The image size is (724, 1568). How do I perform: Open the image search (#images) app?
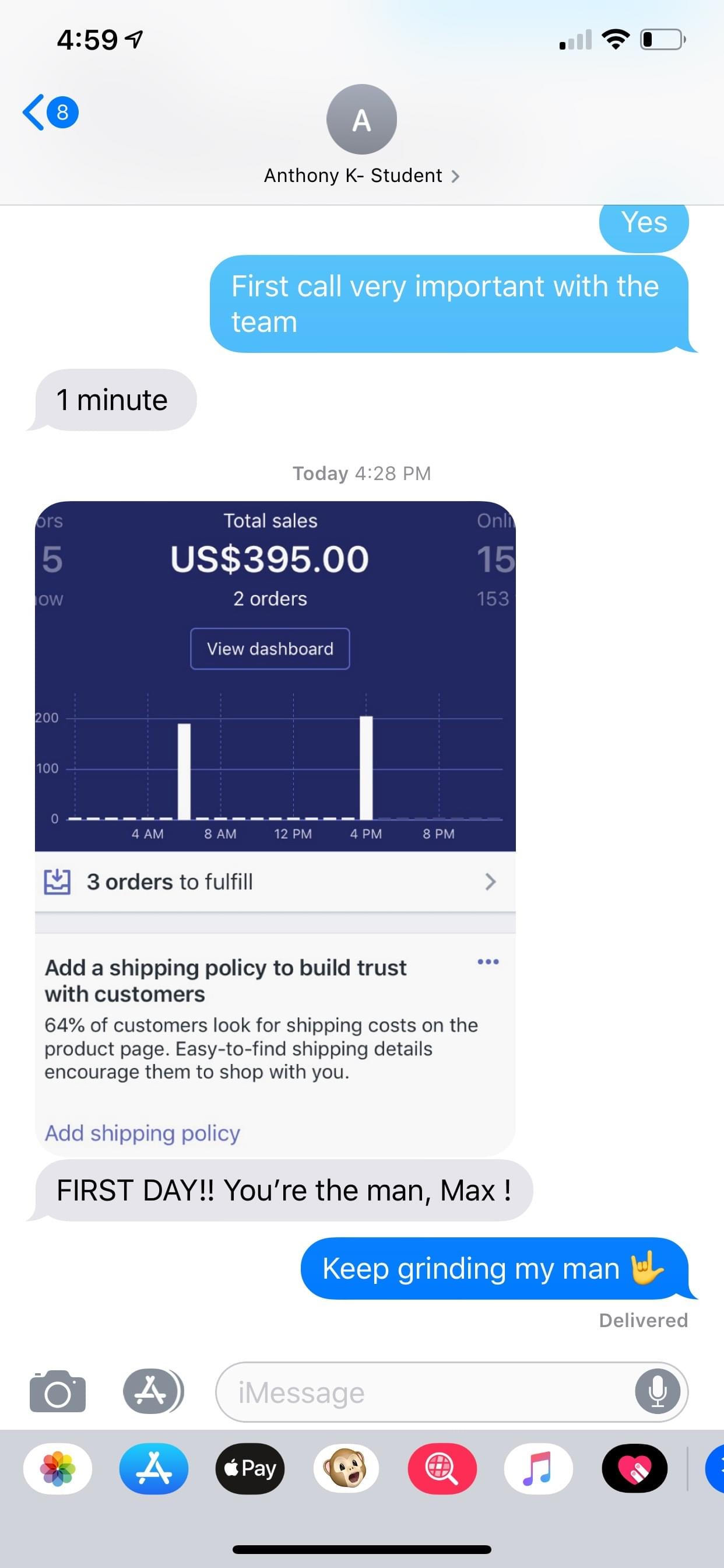click(x=442, y=1468)
